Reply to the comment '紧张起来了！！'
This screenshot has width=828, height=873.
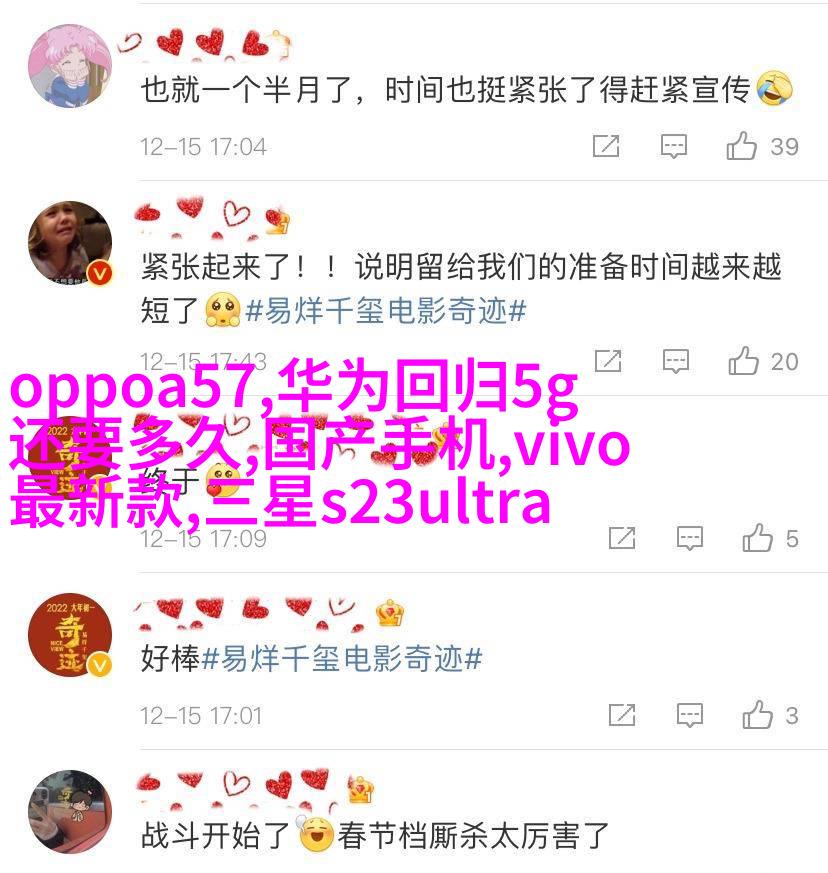[676, 361]
